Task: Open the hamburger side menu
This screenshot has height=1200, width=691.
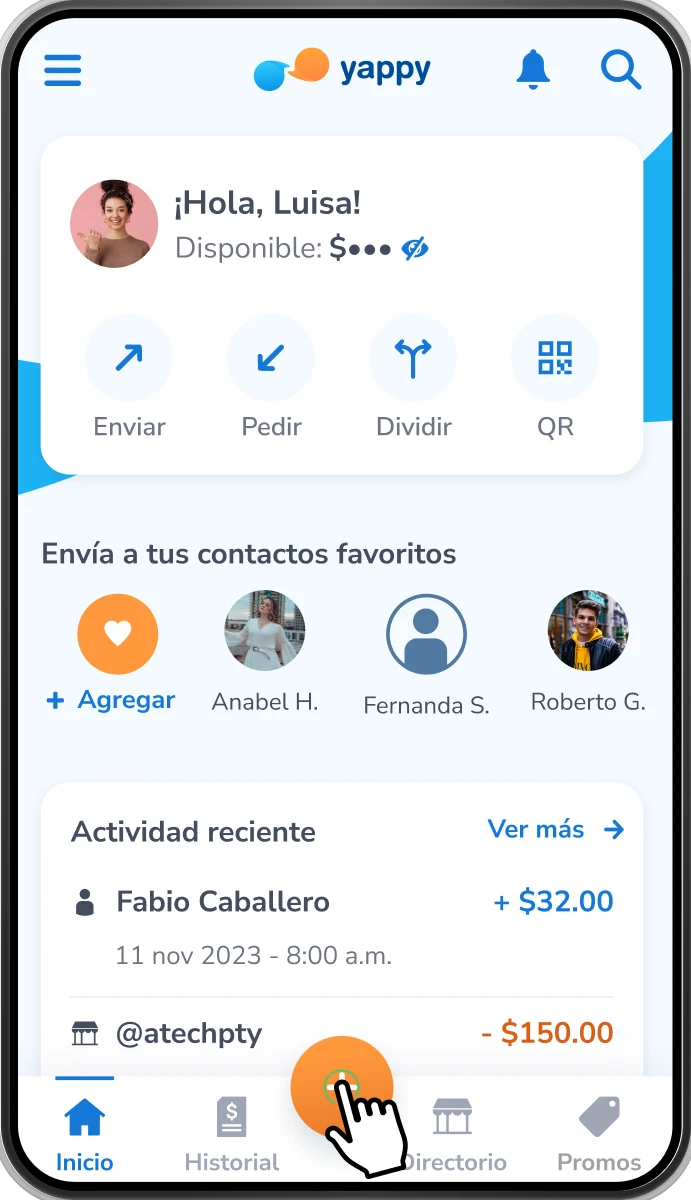Action: 63,70
